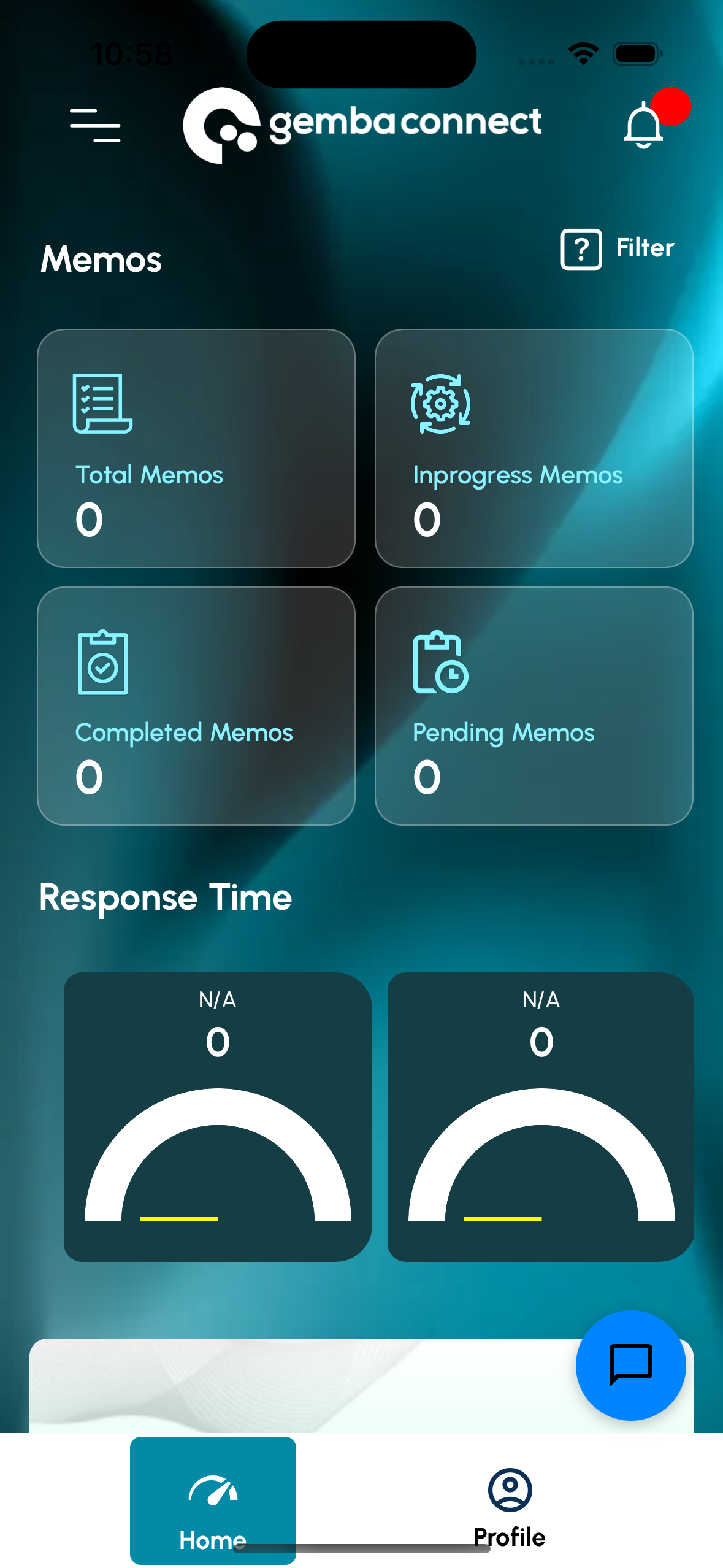This screenshot has width=723, height=1568.
Task: Go to the Home tab
Action: [213, 1500]
